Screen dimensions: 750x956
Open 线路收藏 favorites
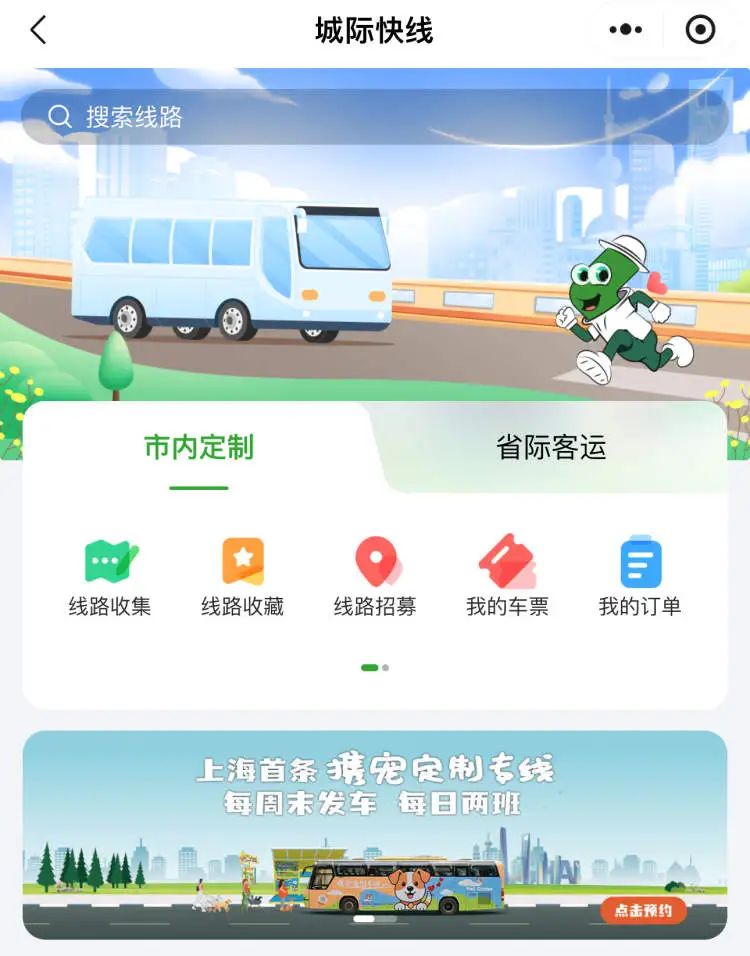pos(243,577)
